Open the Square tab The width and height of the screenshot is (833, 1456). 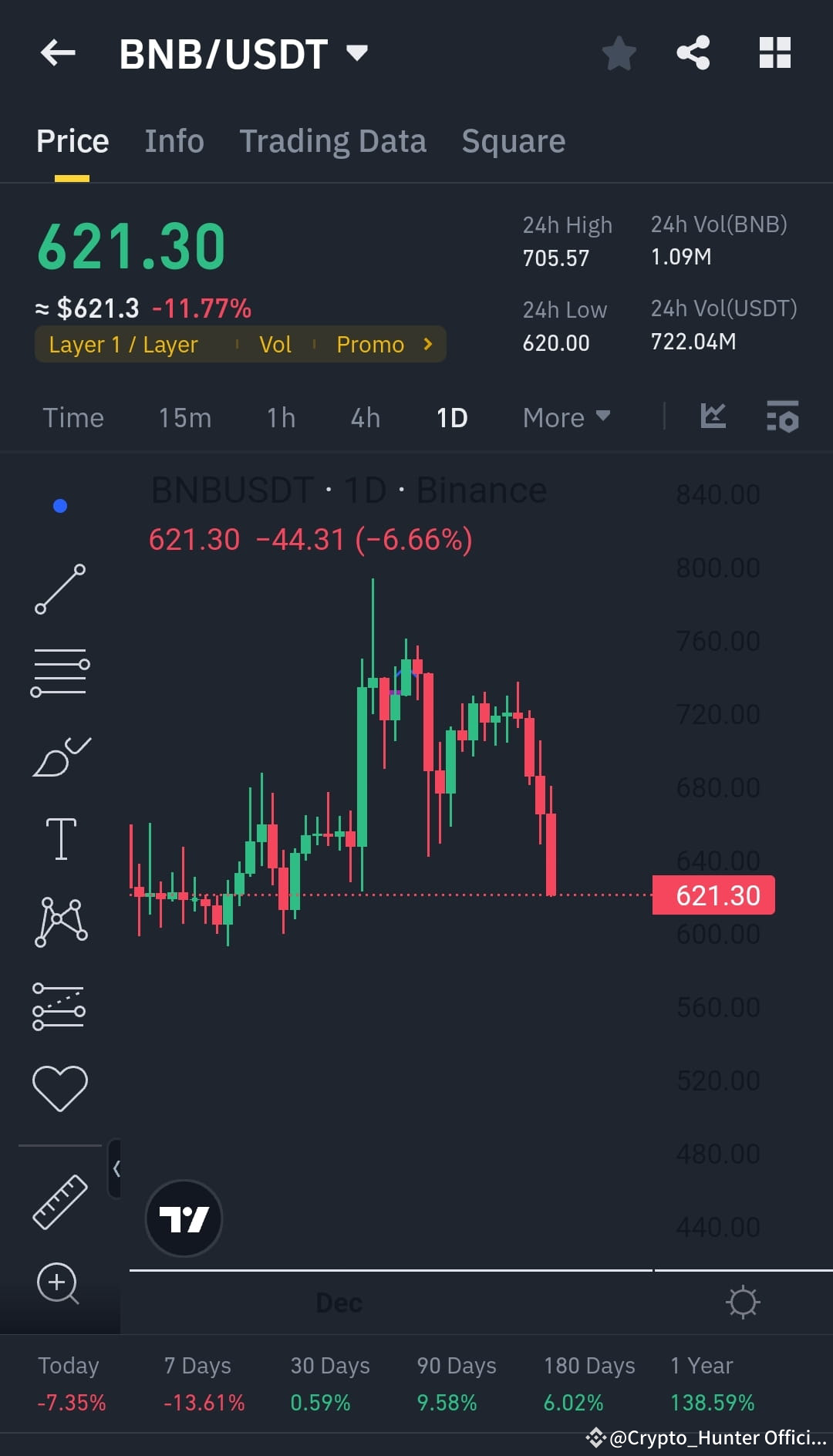(x=513, y=140)
